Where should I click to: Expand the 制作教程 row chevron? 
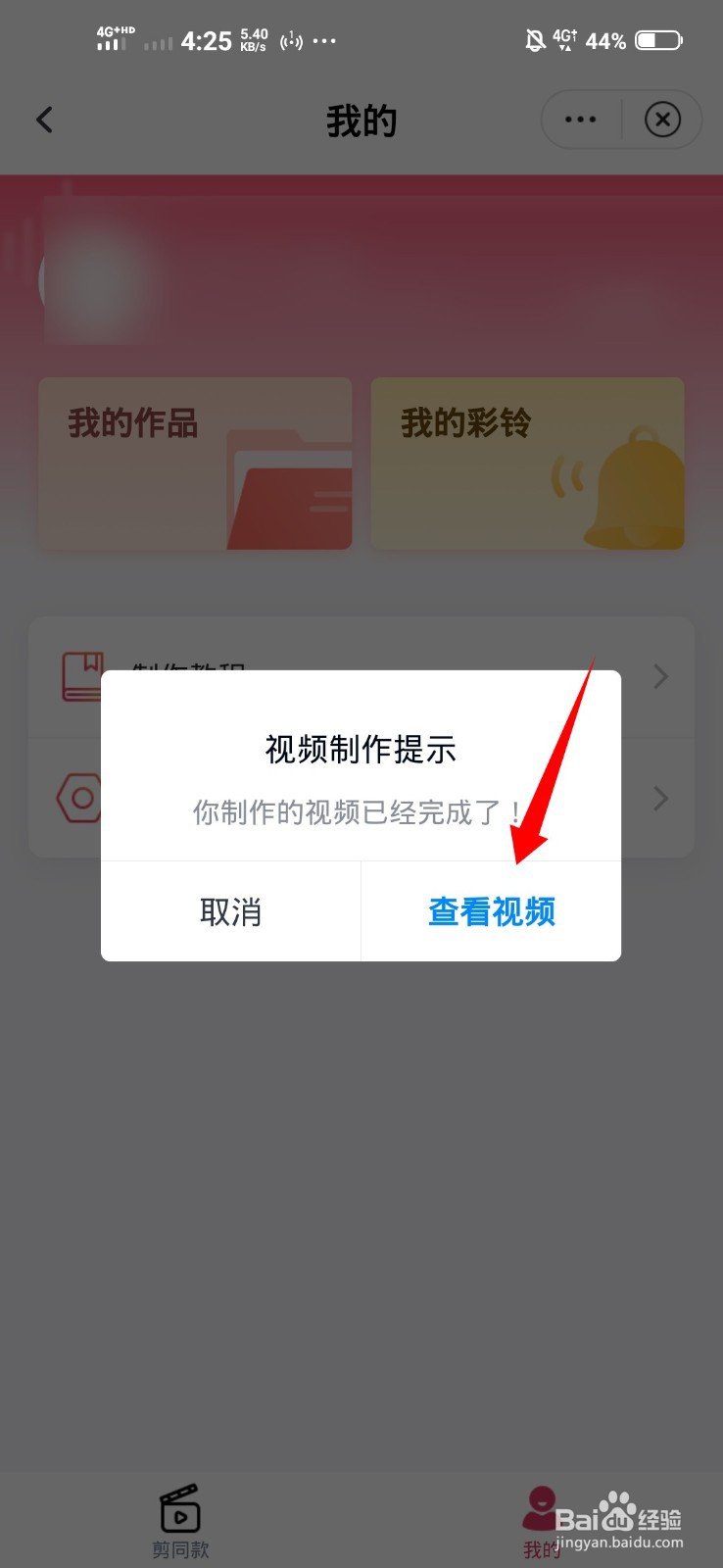[x=659, y=676]
